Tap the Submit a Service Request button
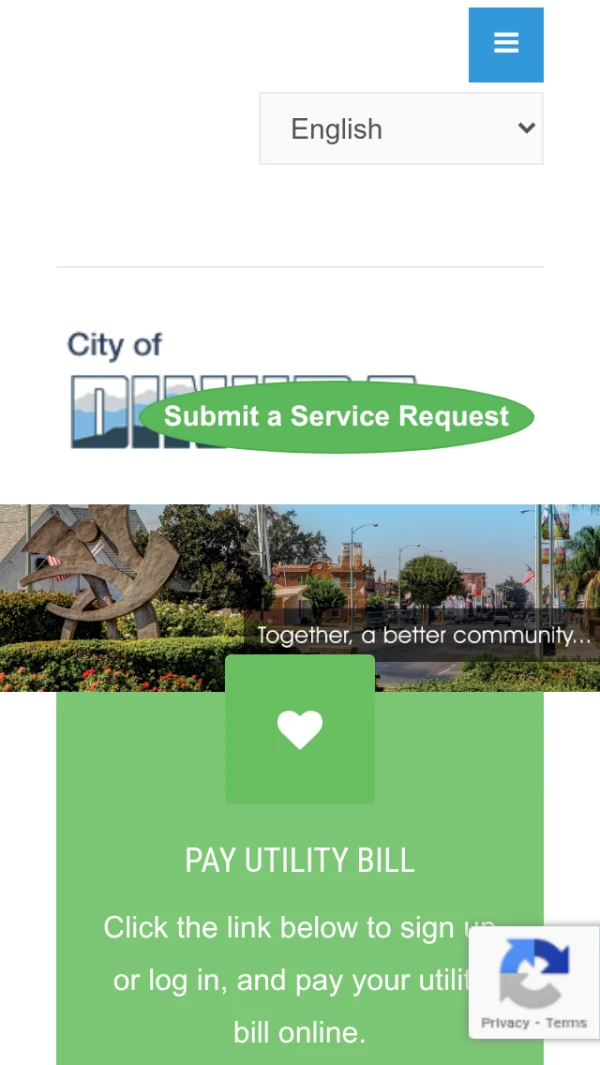Image resolution: width=600 pixels, height=1065 pixels. pos(336,417)
